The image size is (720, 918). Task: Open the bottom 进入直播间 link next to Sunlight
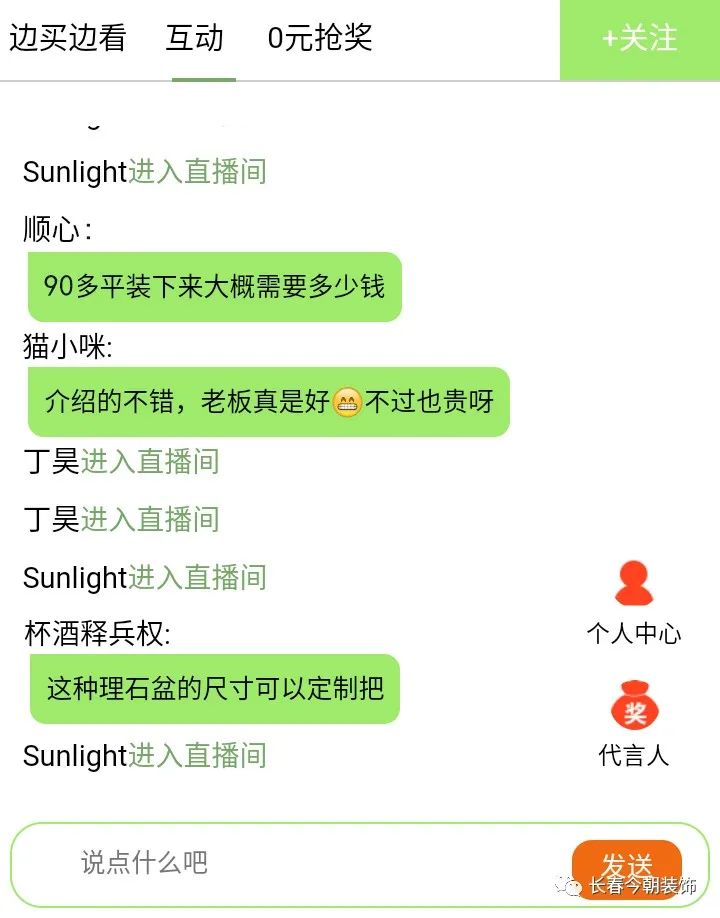click(x=197, y=756)
